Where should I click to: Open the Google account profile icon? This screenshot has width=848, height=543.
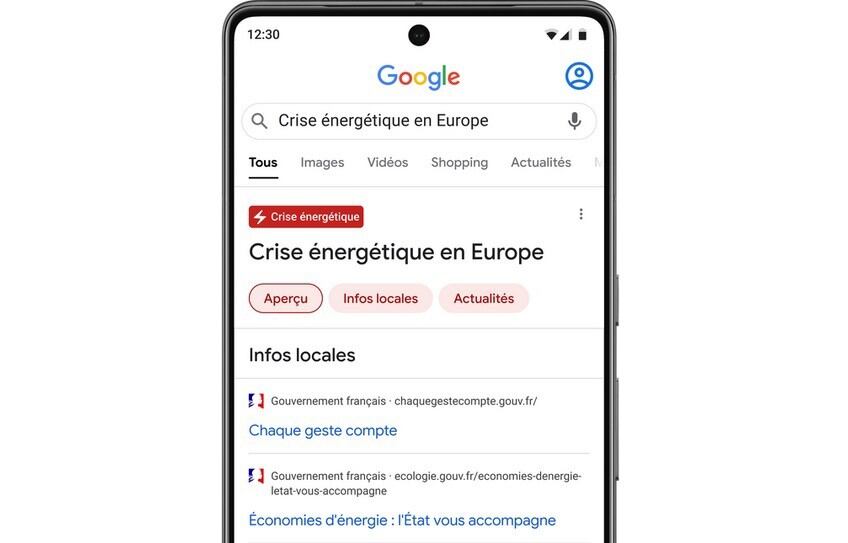579,76
